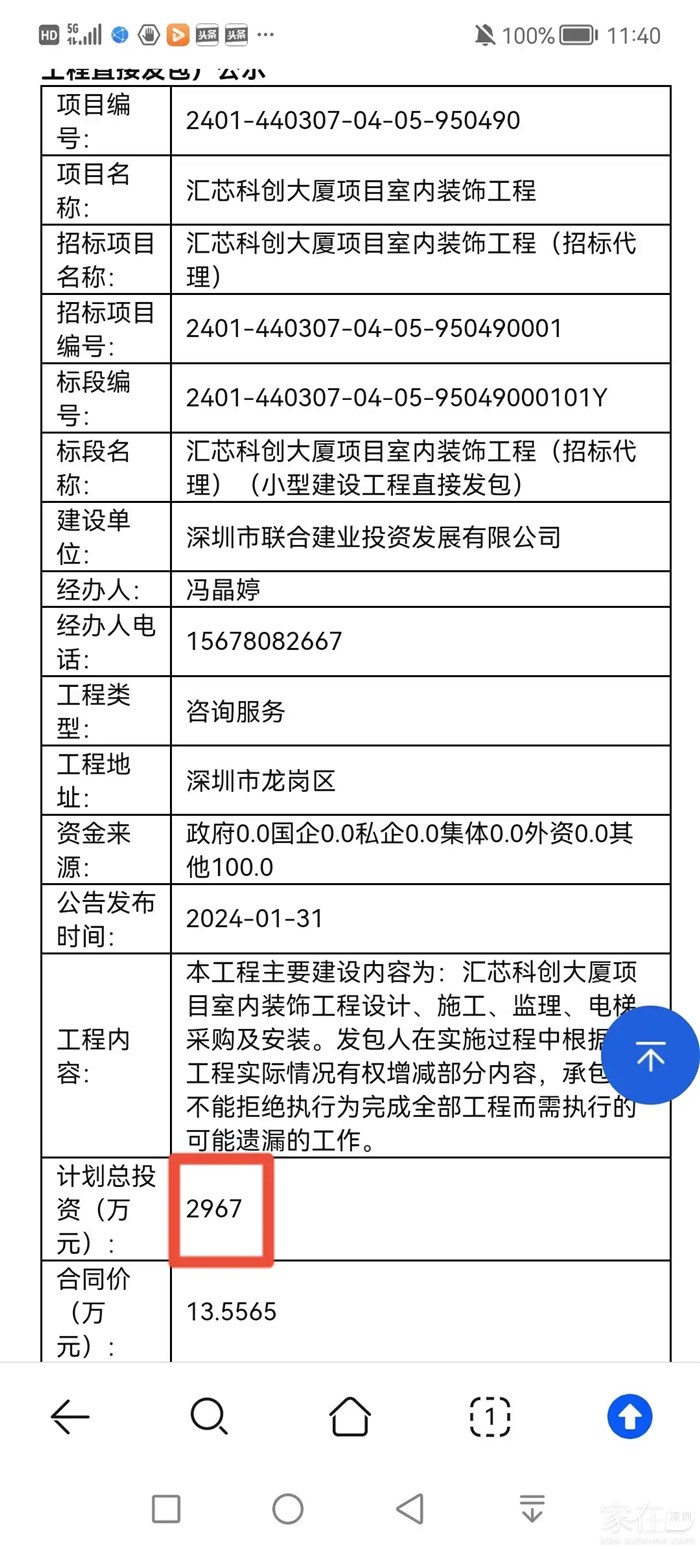Tap the floating back-to-top button
700x1547 pixels.
(x=652, y=1056)
